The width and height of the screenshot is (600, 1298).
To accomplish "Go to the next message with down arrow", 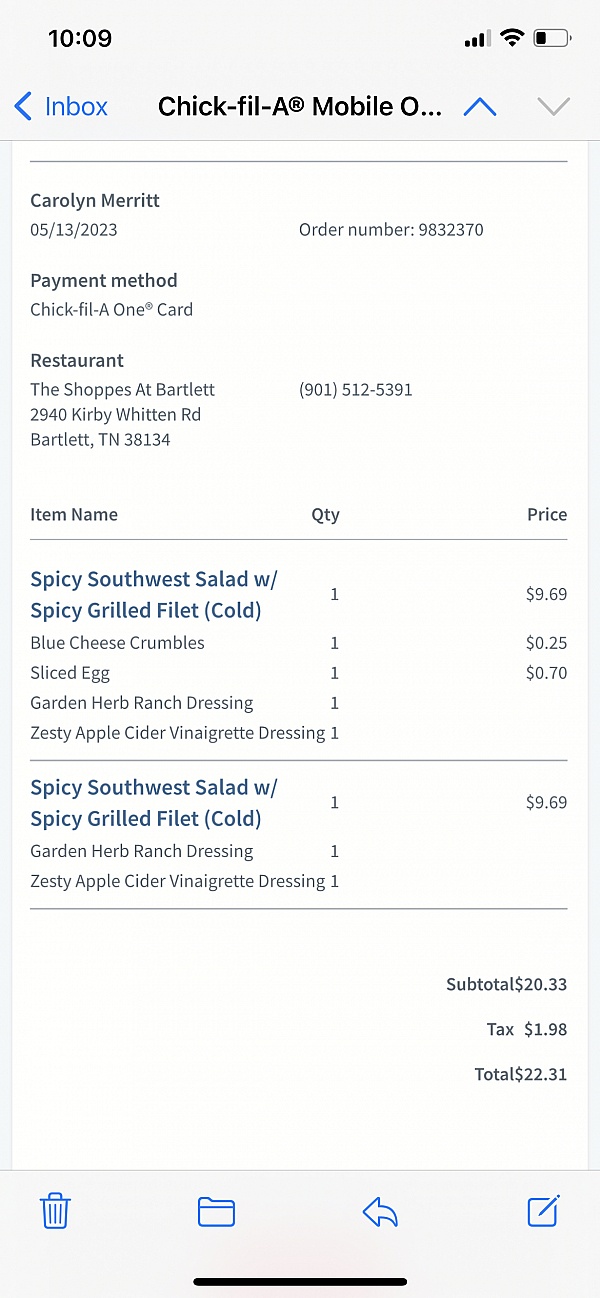I will [553, 107].
